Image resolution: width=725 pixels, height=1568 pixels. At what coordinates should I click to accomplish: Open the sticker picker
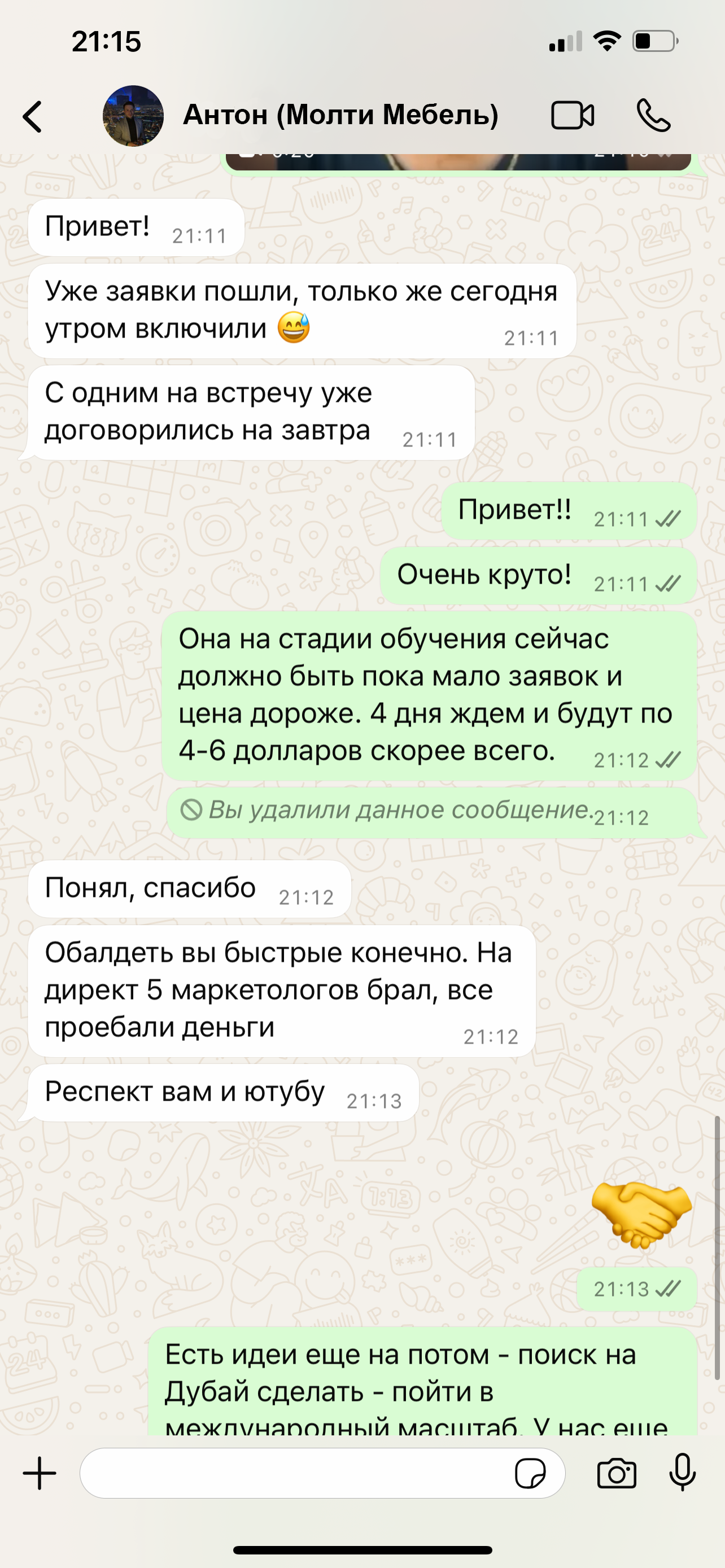click(530, 1474)
